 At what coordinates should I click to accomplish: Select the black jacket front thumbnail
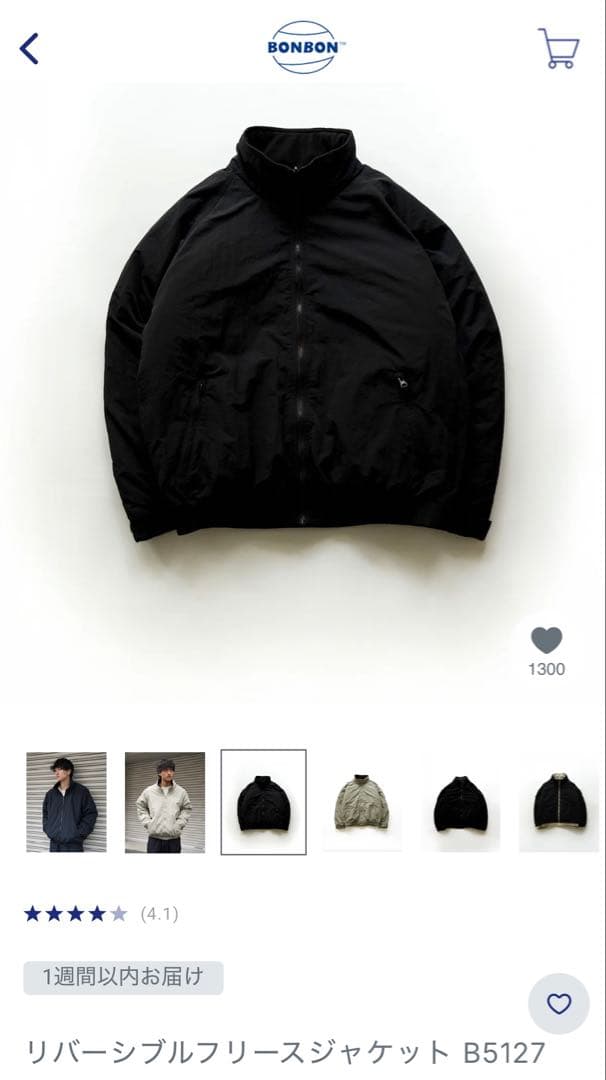point(263,802)
